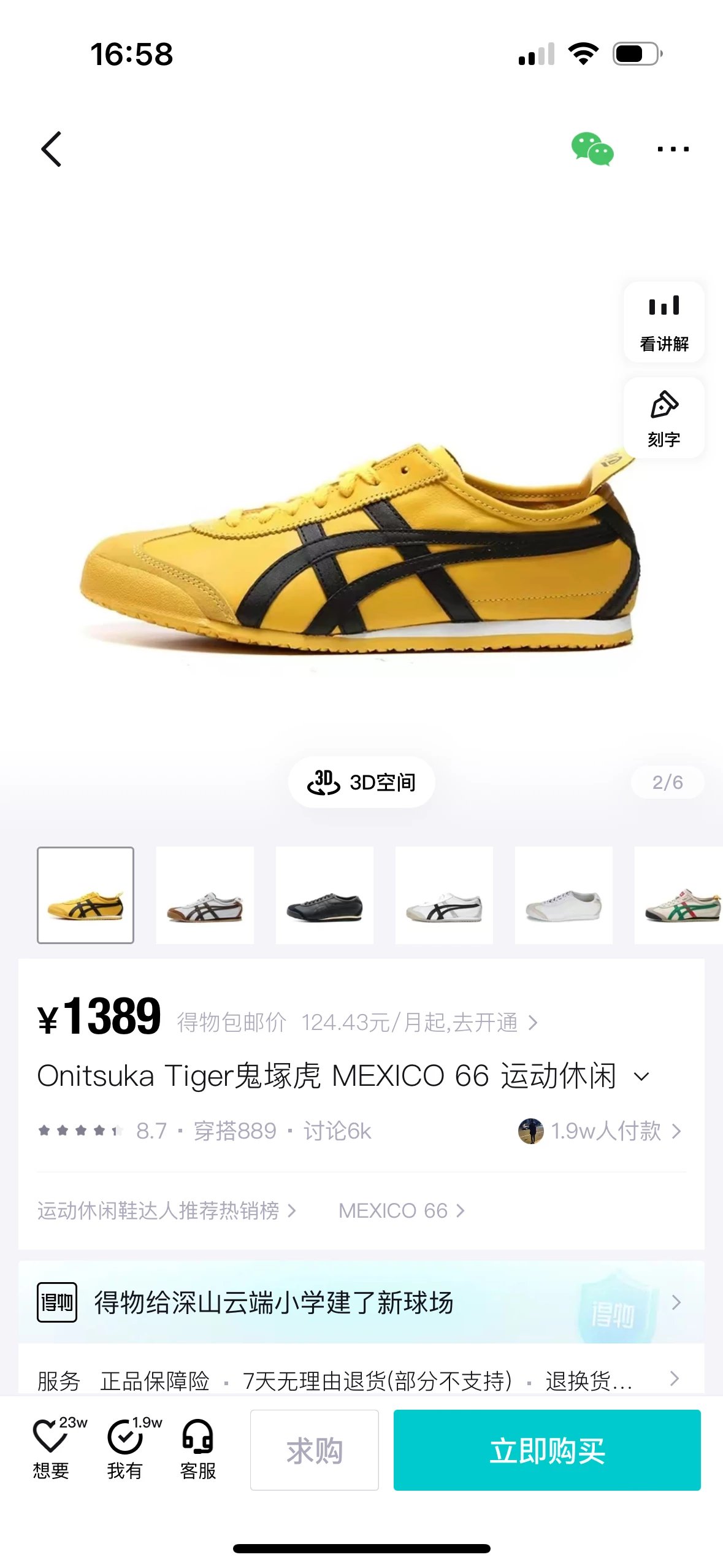Enter the 3D空间 view
The height and width of the screenshot is (1568, 723).
pyautogui.click(x=362, y=782)
